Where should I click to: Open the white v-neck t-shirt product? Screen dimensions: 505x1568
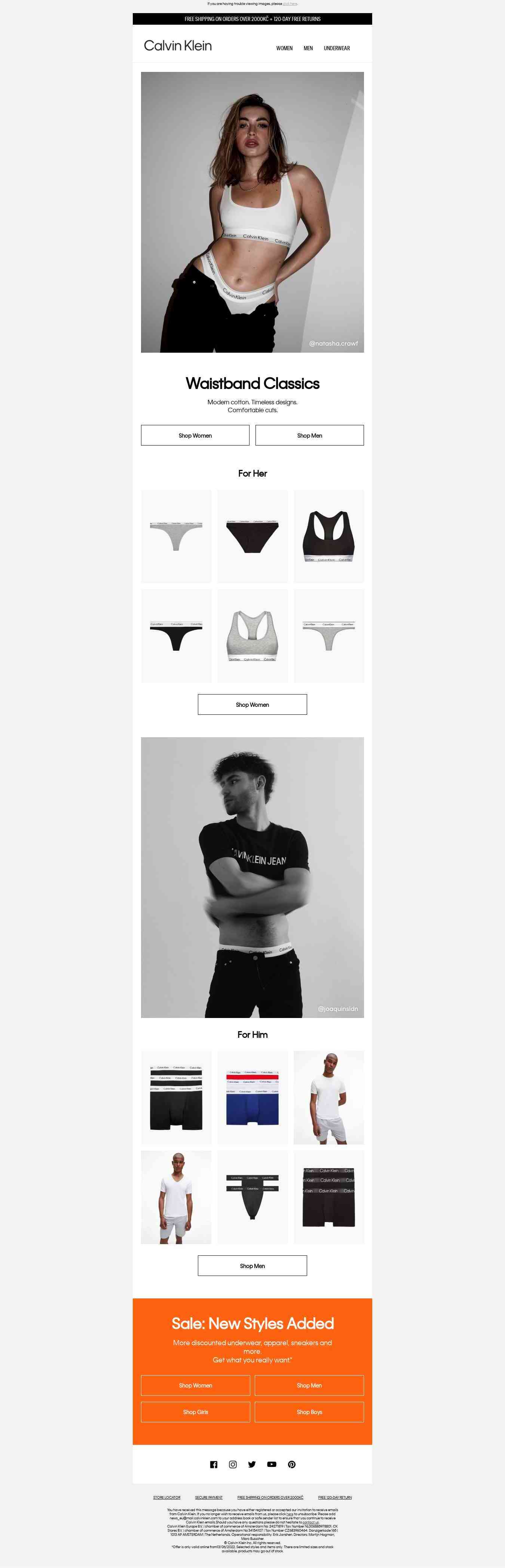pyautogui.click(x=177, y=1197)
